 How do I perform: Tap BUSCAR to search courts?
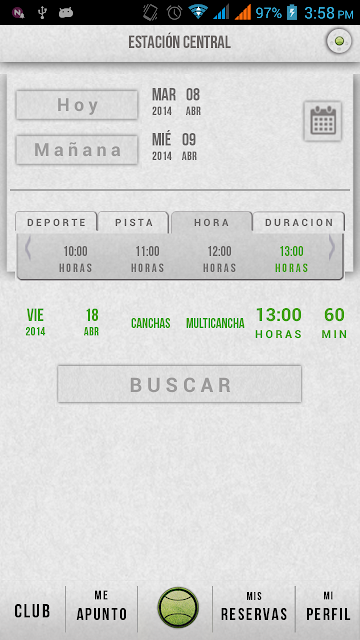coord(180,384)
